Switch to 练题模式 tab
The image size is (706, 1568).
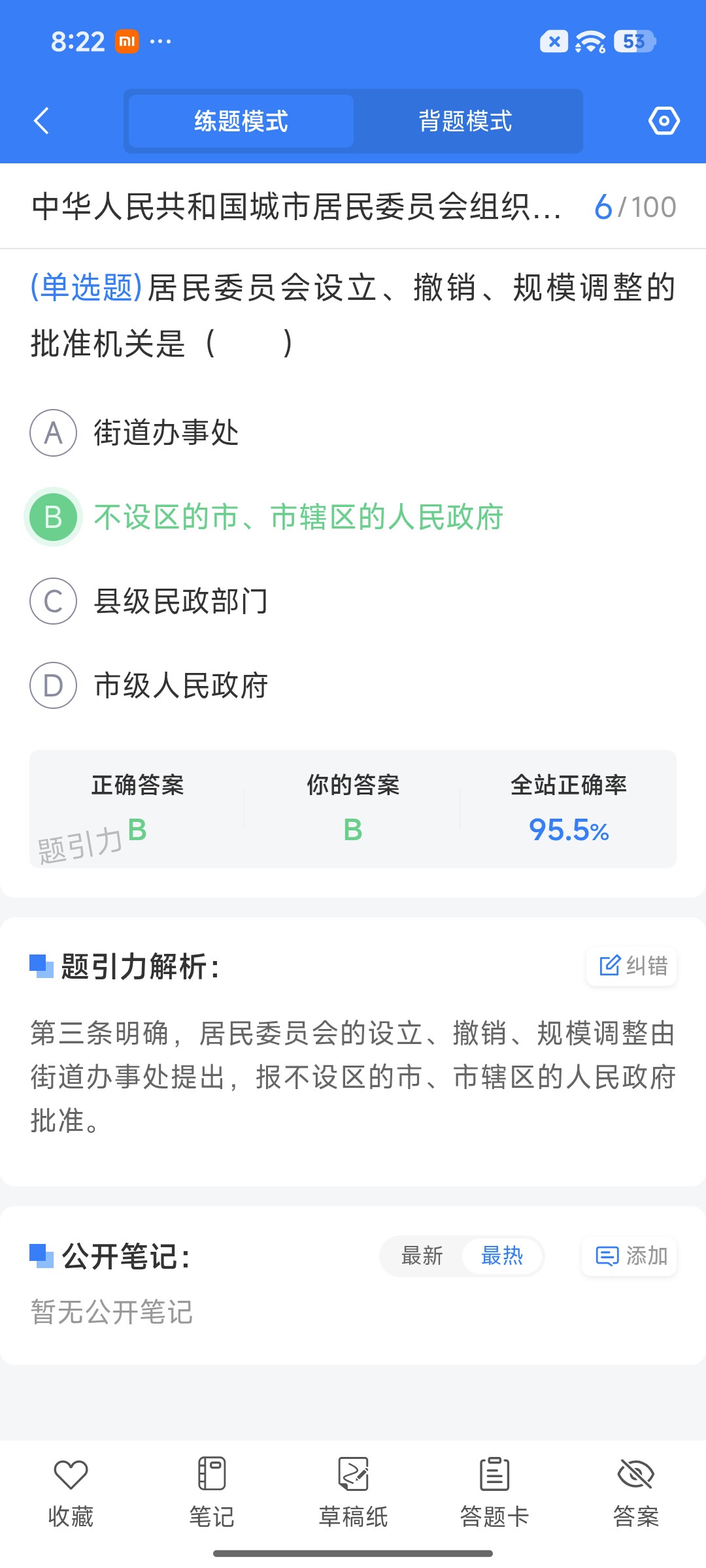click(241, 121)
